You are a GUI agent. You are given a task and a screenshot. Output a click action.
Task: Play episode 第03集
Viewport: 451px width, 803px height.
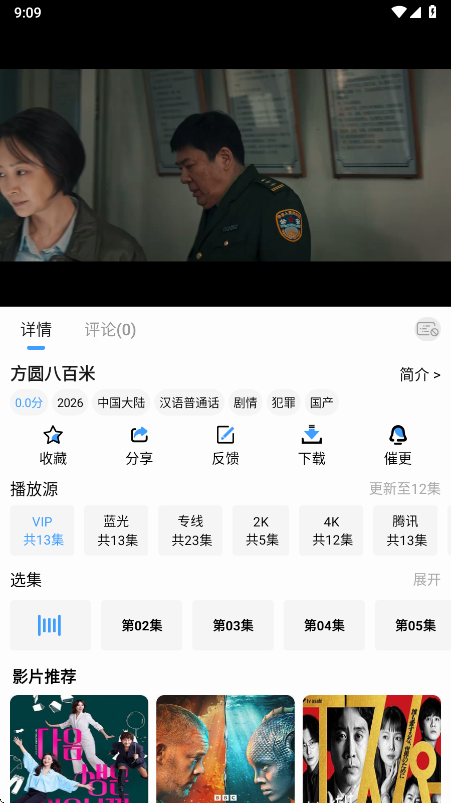click(x=233, y=625)
